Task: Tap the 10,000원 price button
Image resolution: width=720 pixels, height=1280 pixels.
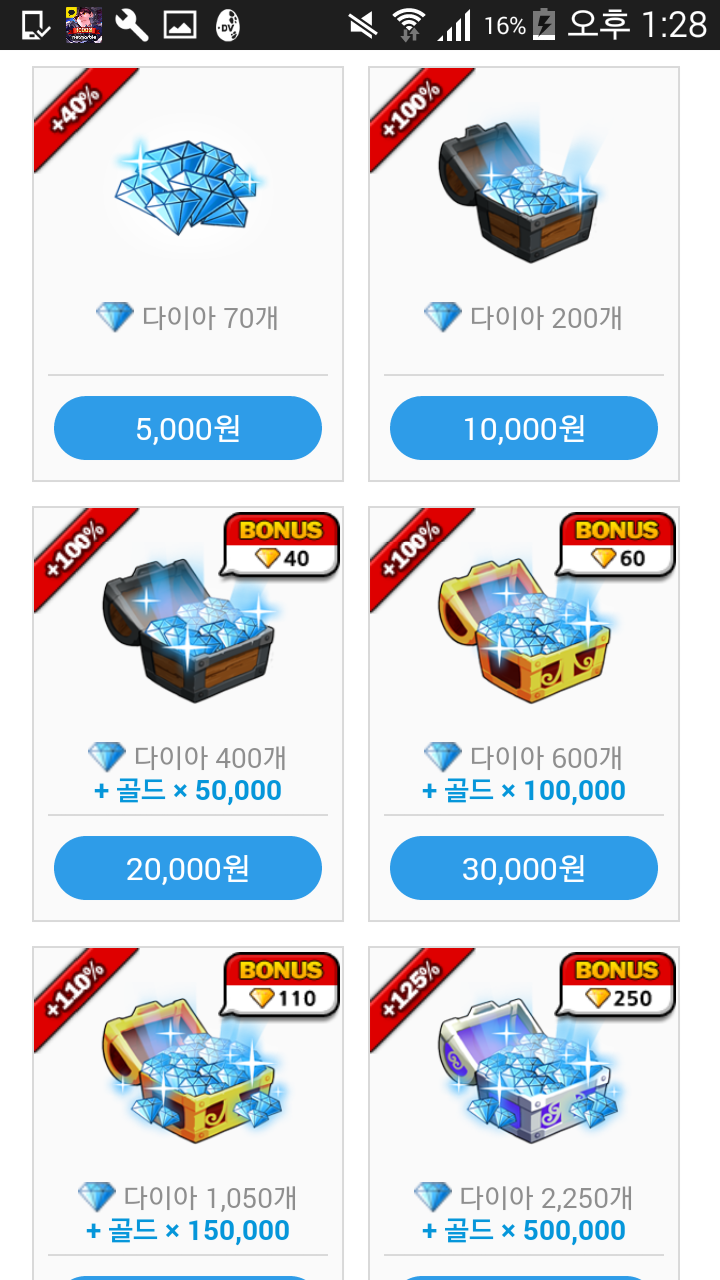Action: 524,429
